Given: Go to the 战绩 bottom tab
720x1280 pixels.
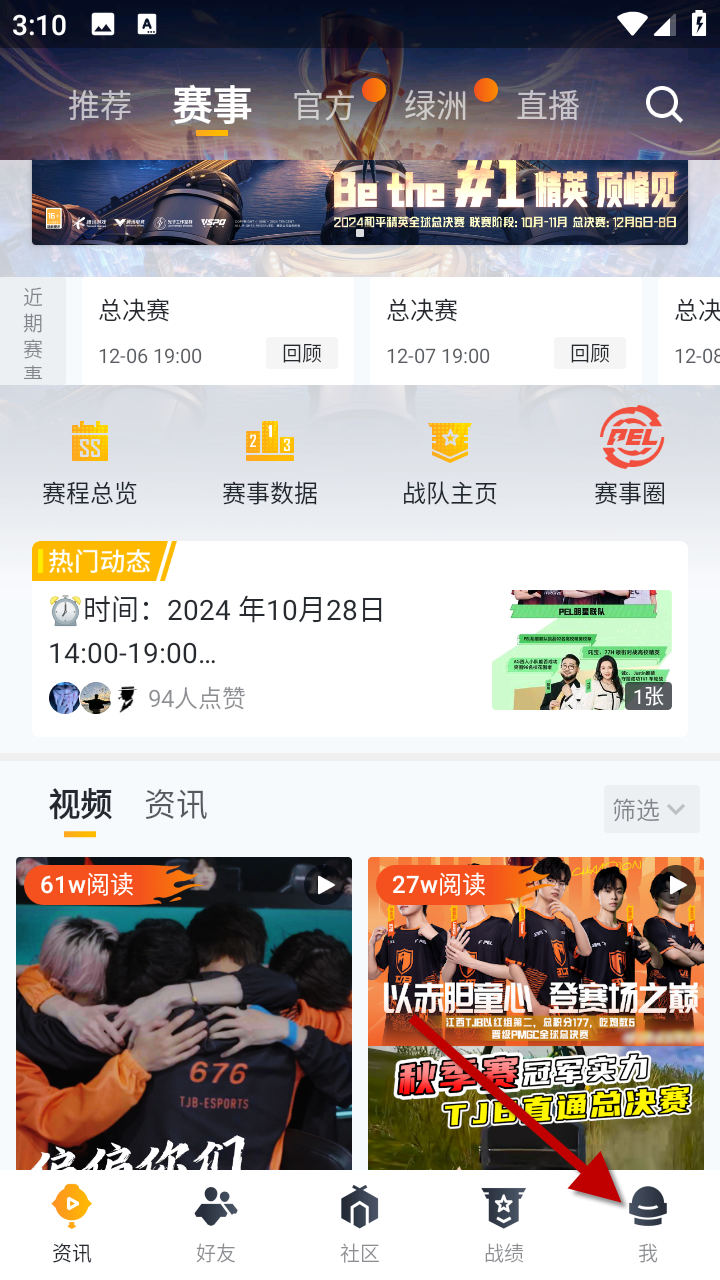Looking at the screenshot, I should pos(504,1225).
